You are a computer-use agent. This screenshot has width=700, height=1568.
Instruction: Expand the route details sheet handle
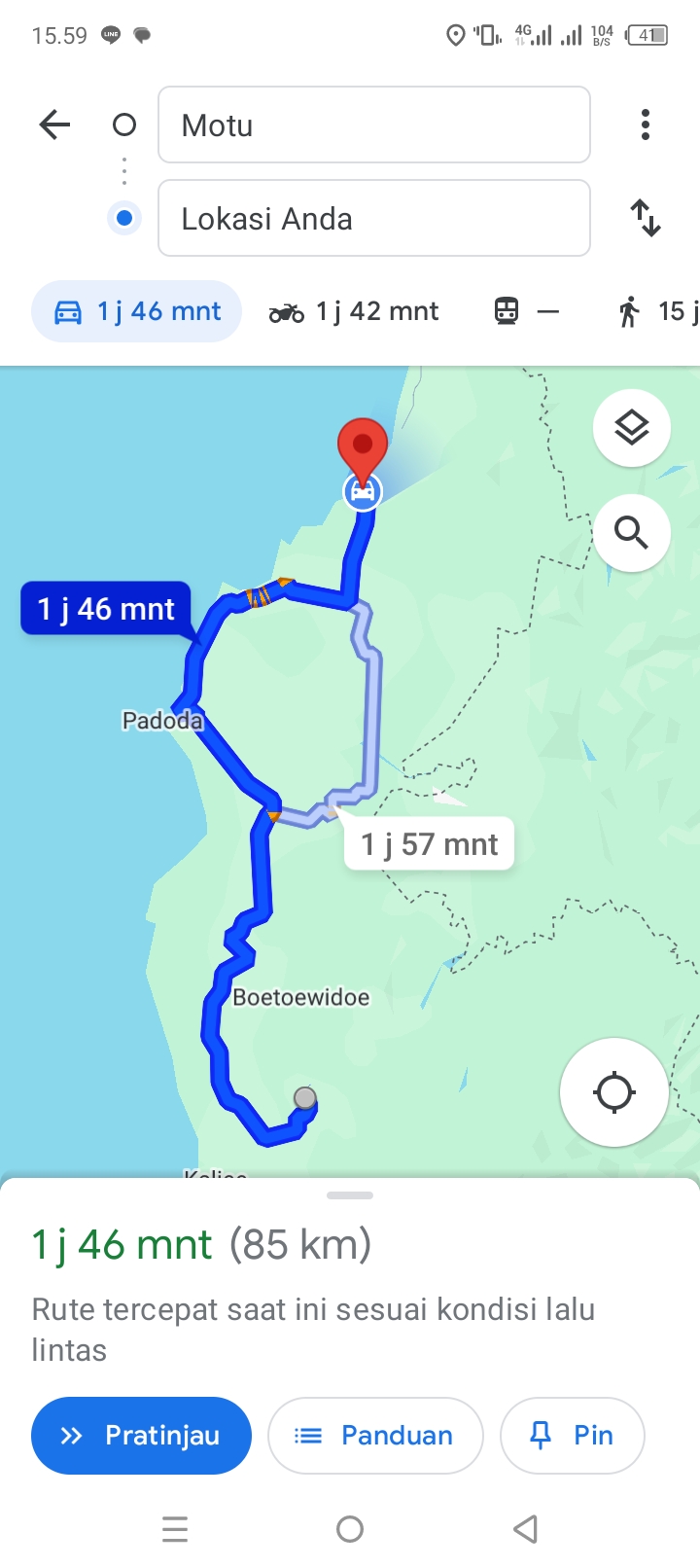click(x=350, y=1195)
